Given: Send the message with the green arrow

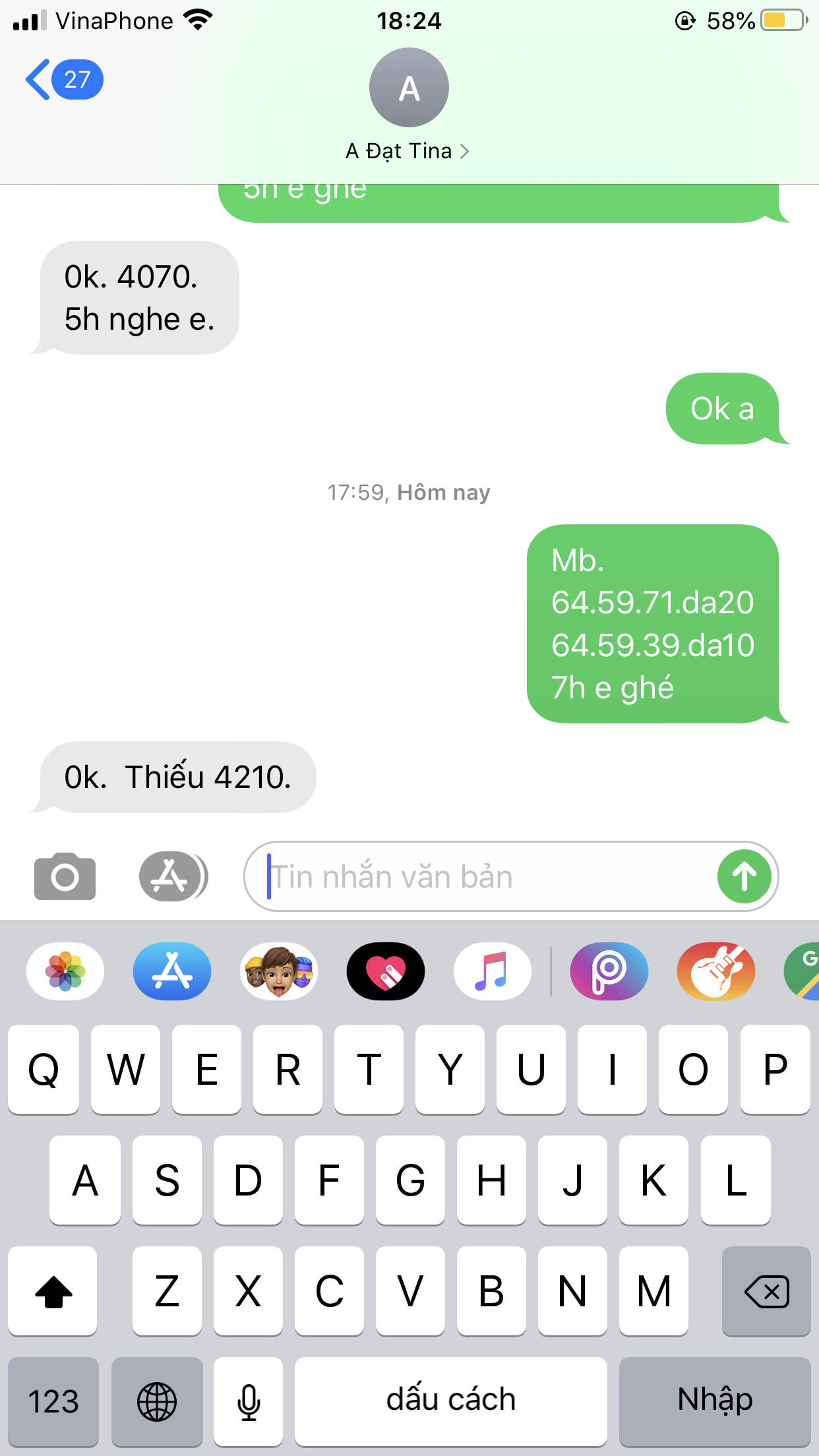Looking at the screenshot, I should 744,877.
